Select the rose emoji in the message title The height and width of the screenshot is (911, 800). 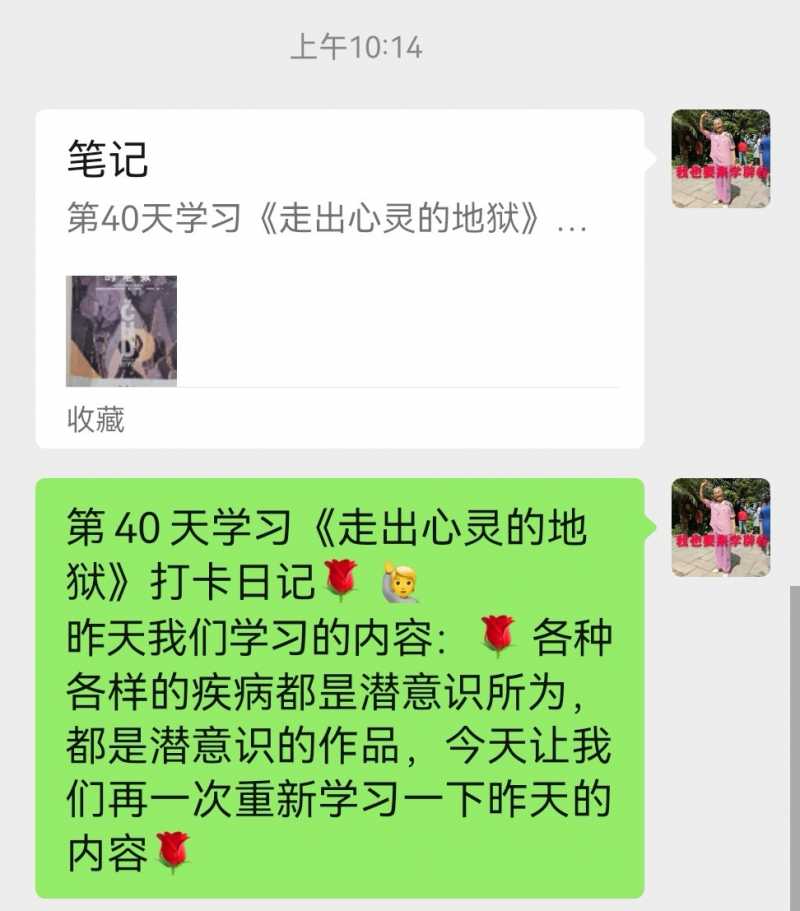[340, 578]
